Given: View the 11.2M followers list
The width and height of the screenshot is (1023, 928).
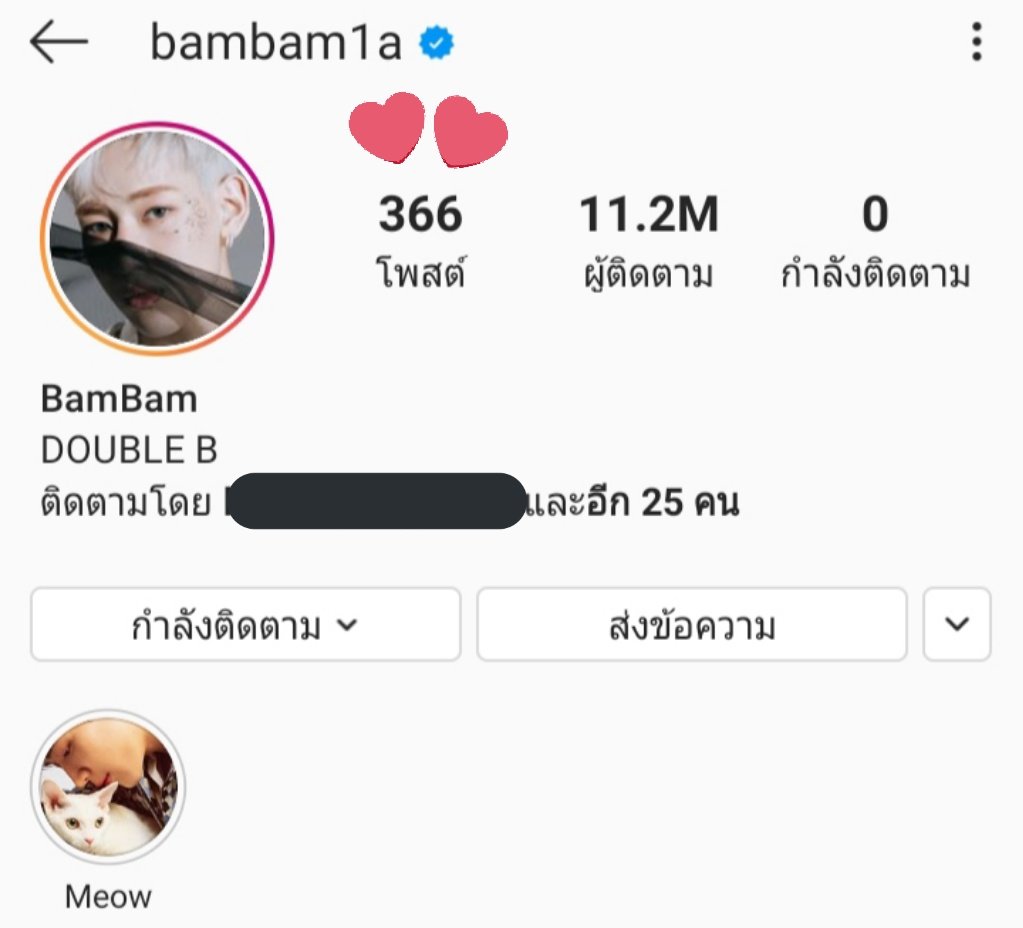Looking at the screenshot, I should point(648,241).
